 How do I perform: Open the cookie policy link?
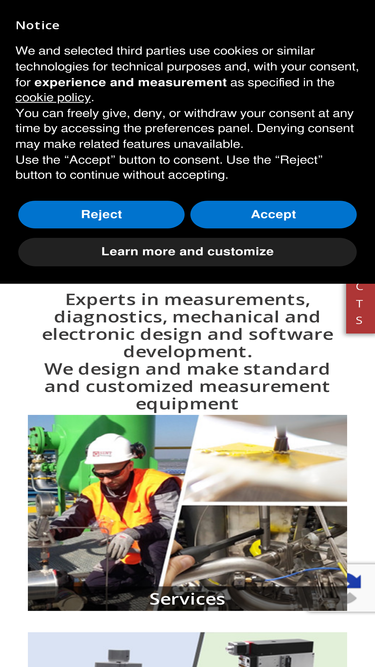[53, 98]
